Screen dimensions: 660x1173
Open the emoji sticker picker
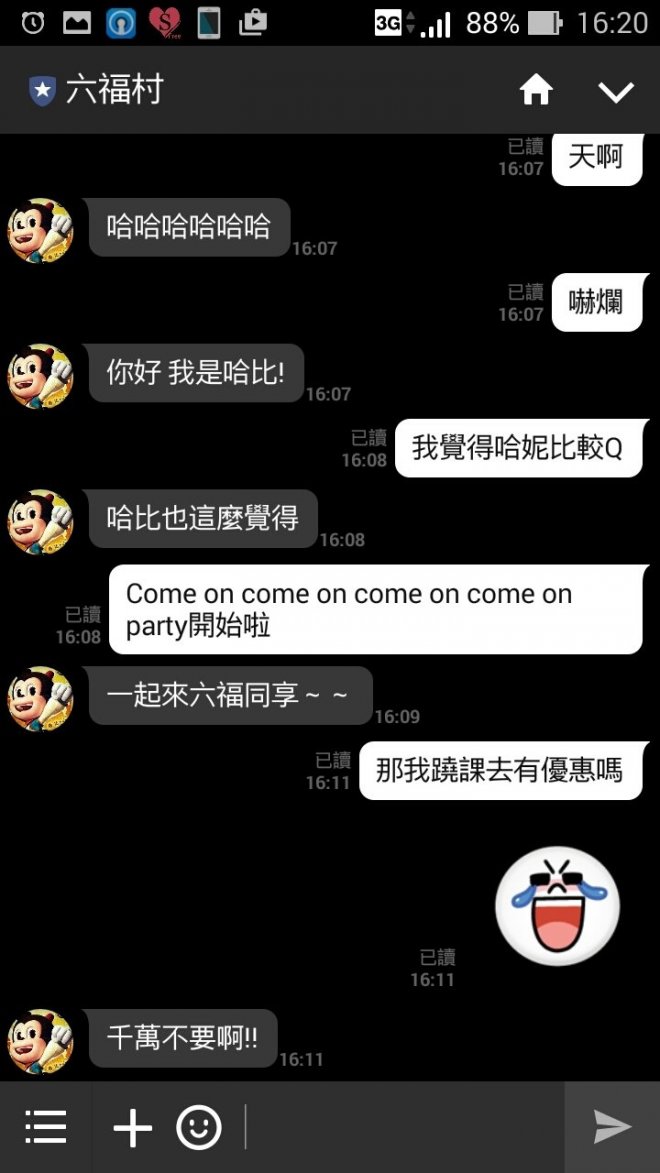[x=199, y=1128]
